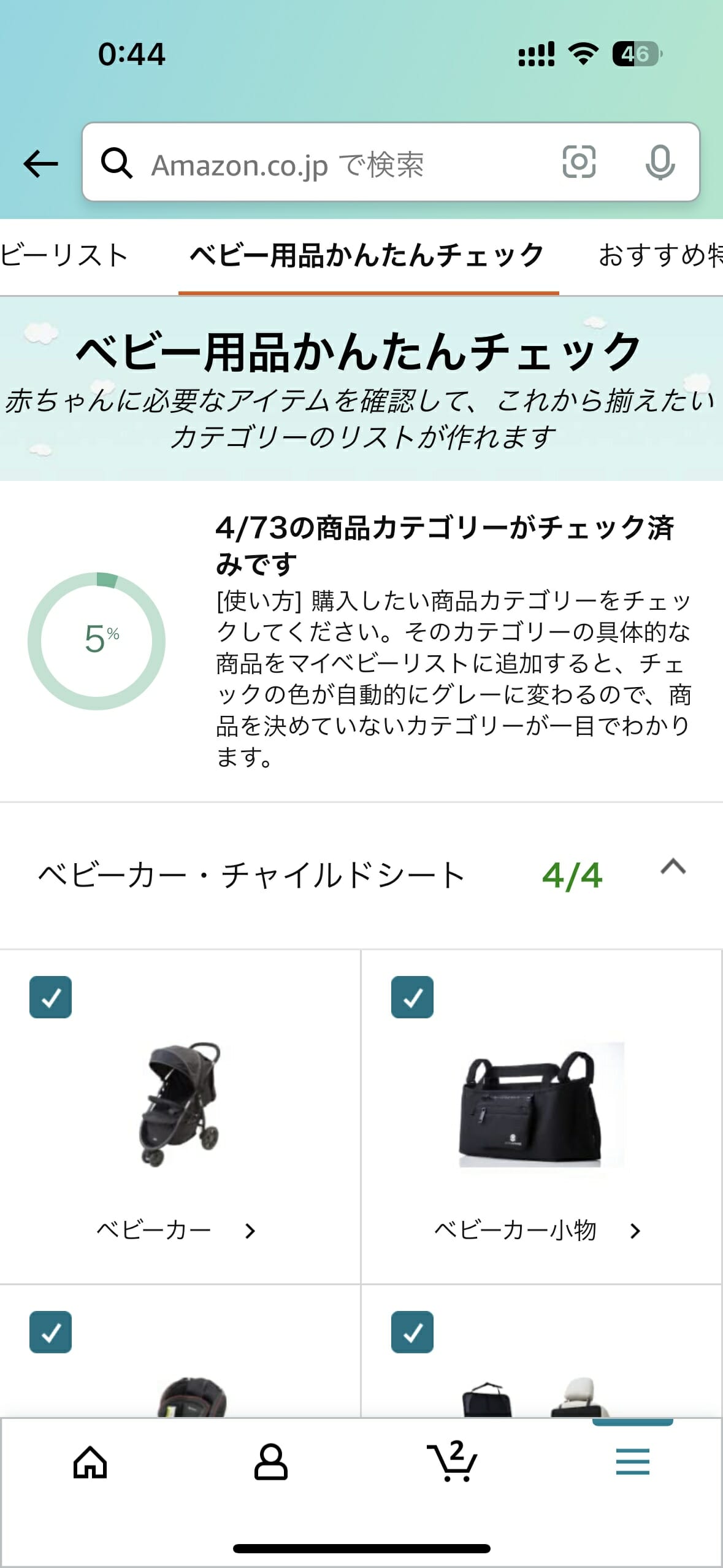Start voice search with microphone

pyautogui.click(x=660, y=163)
